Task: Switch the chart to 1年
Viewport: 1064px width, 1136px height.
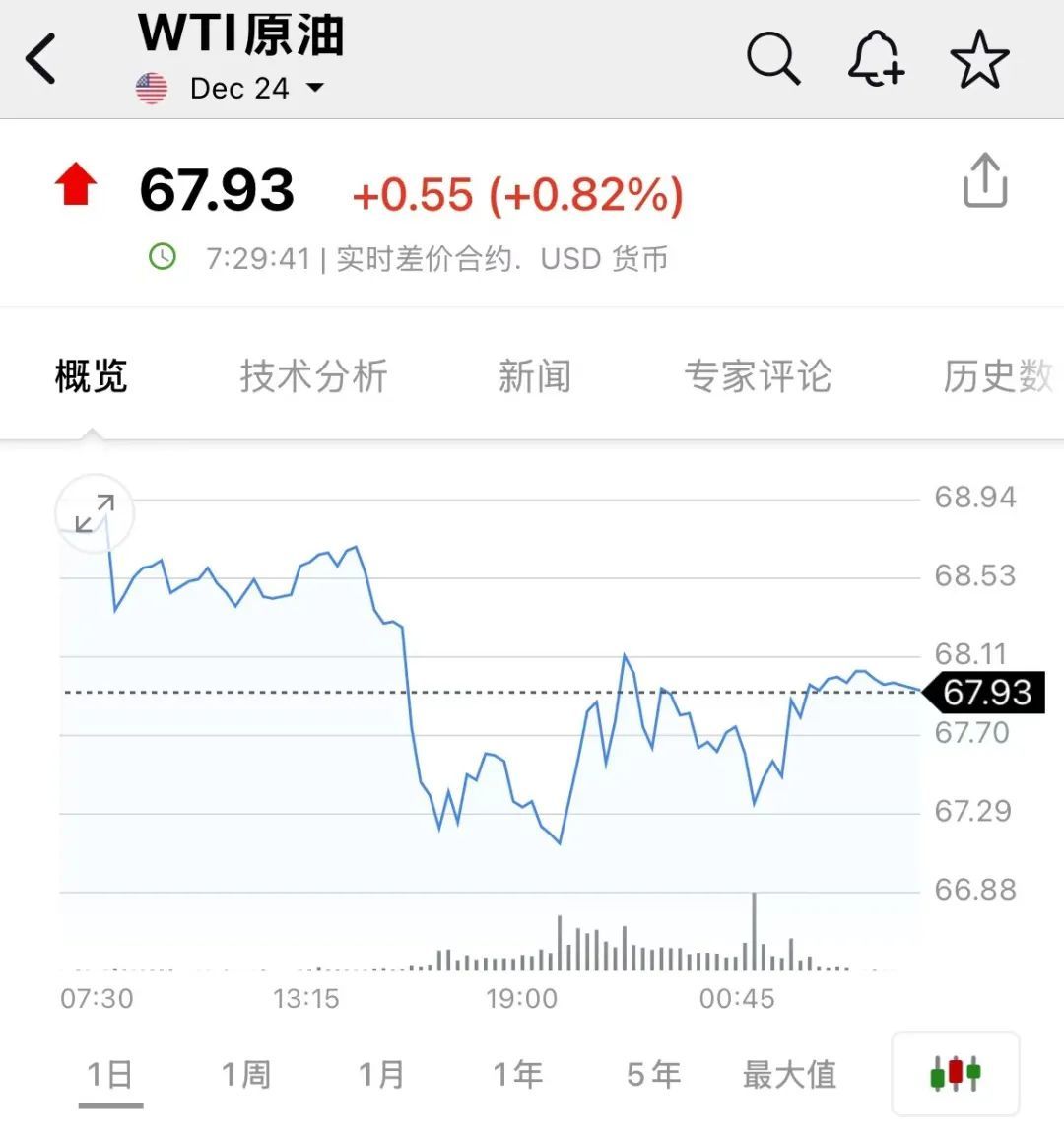Action: point(517,1074)
